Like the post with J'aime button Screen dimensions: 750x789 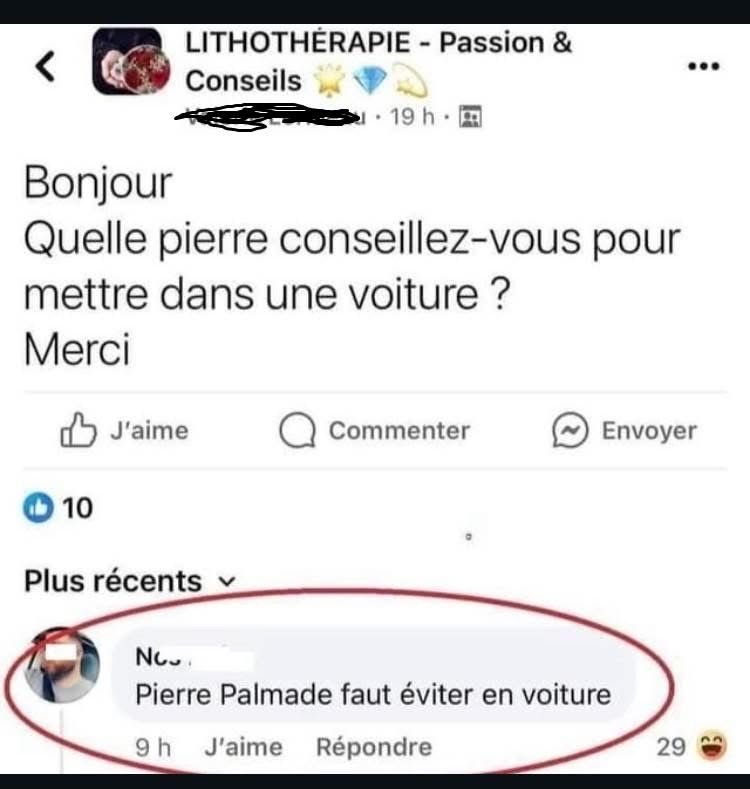pos(125,431)
